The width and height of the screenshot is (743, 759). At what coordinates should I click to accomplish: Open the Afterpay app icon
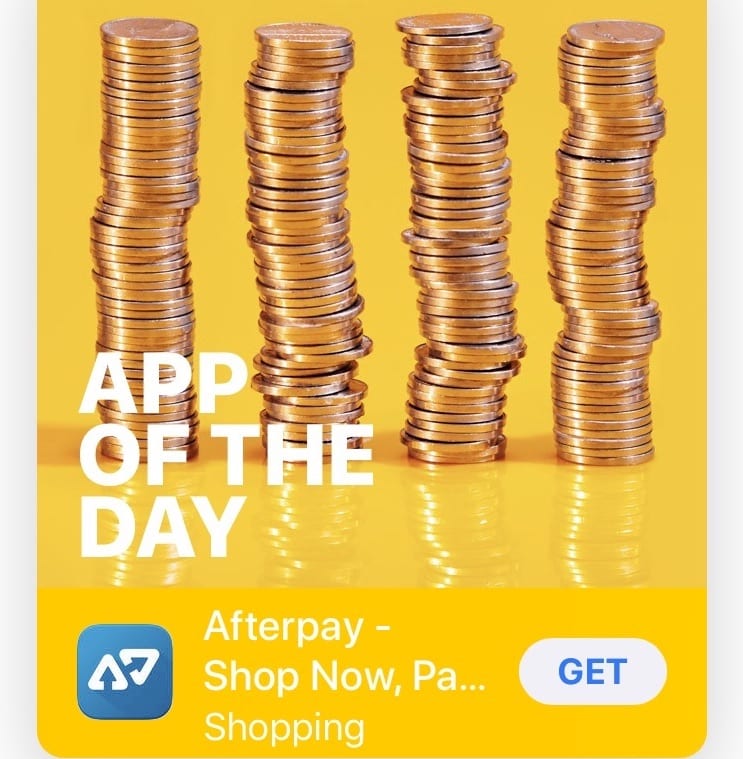pos(125,671)
